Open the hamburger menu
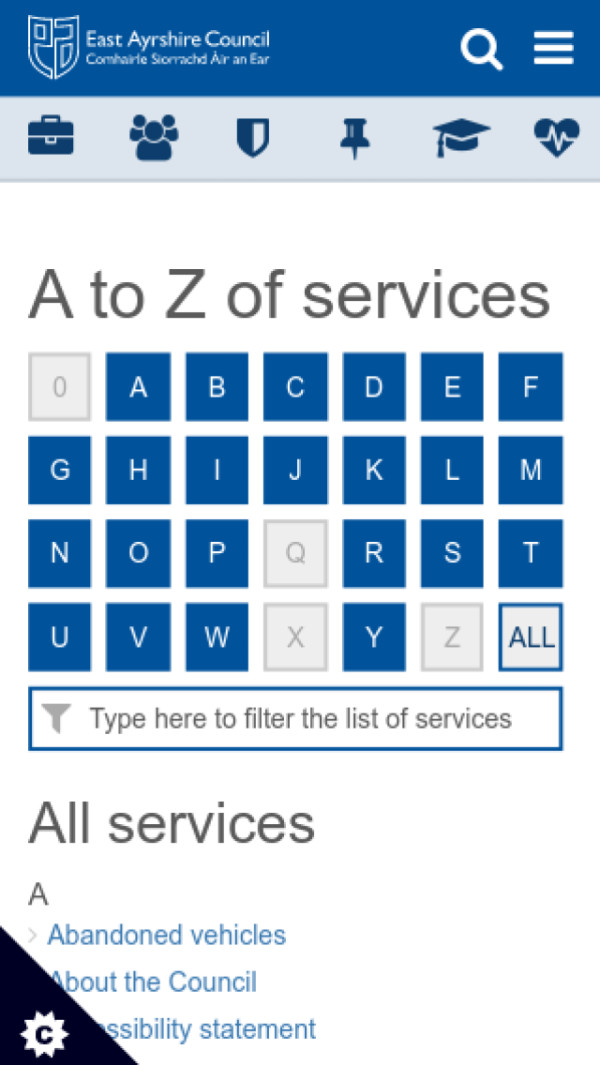 coord(553,48)
